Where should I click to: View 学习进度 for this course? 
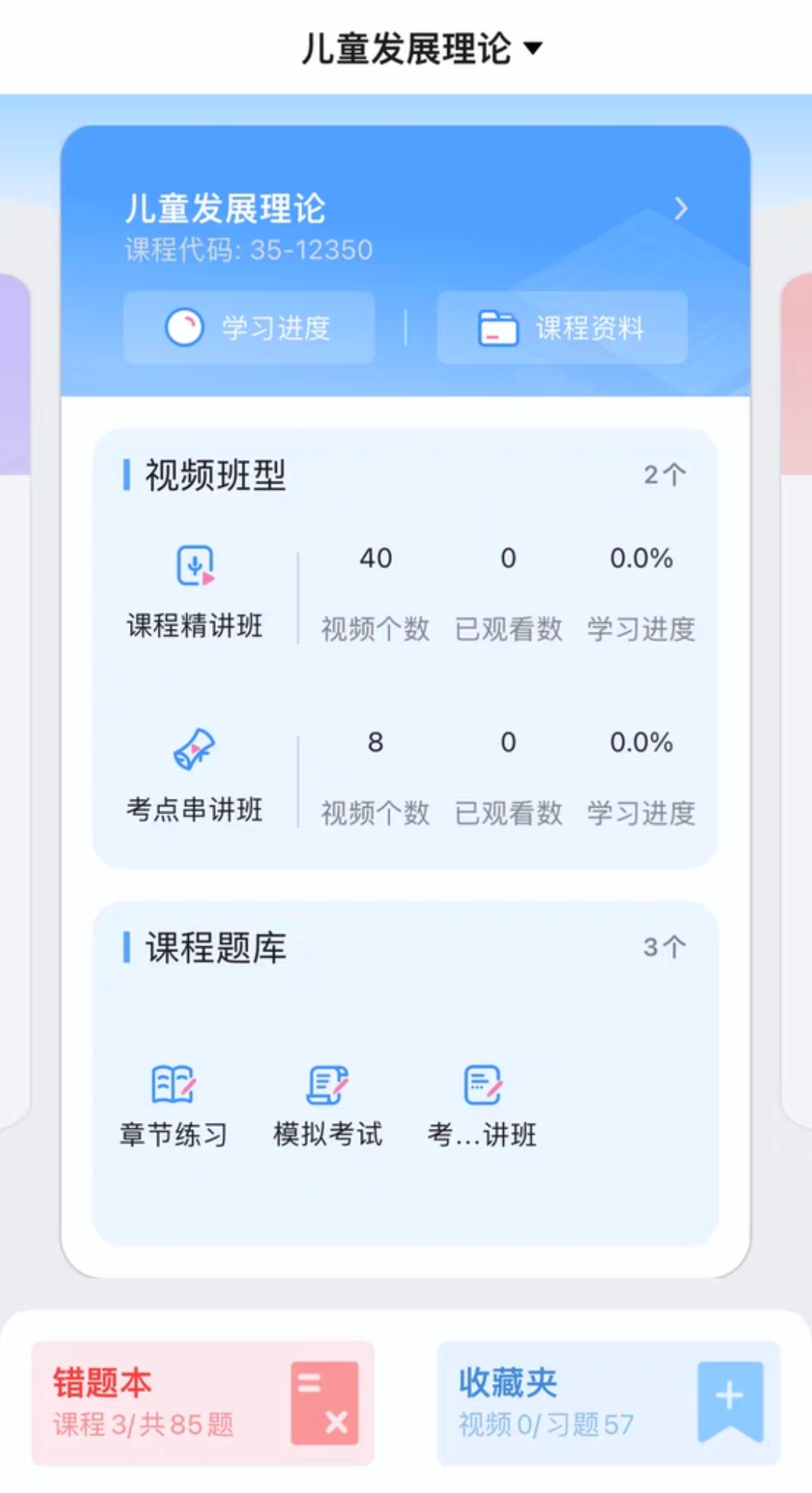(x=249, y=328)
